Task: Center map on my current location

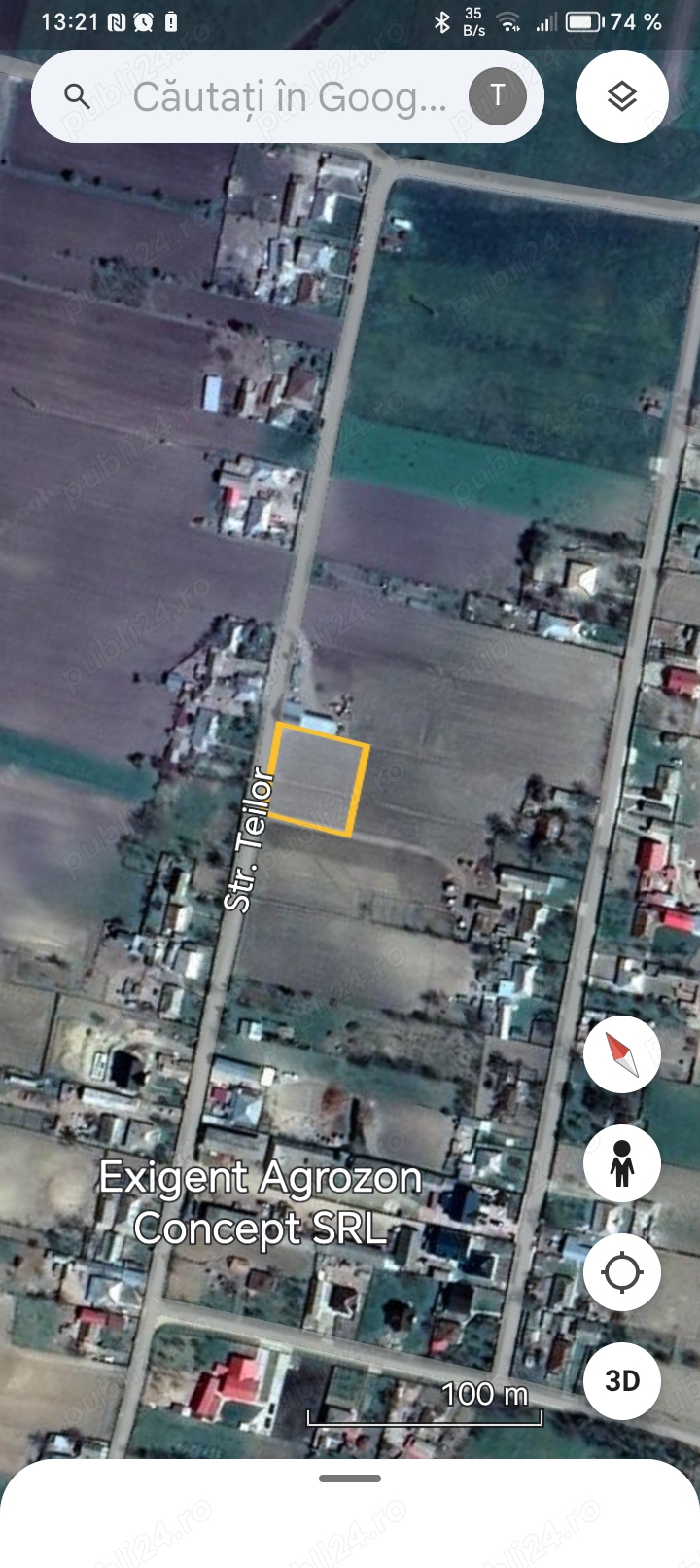Action: coord(622,1272)
